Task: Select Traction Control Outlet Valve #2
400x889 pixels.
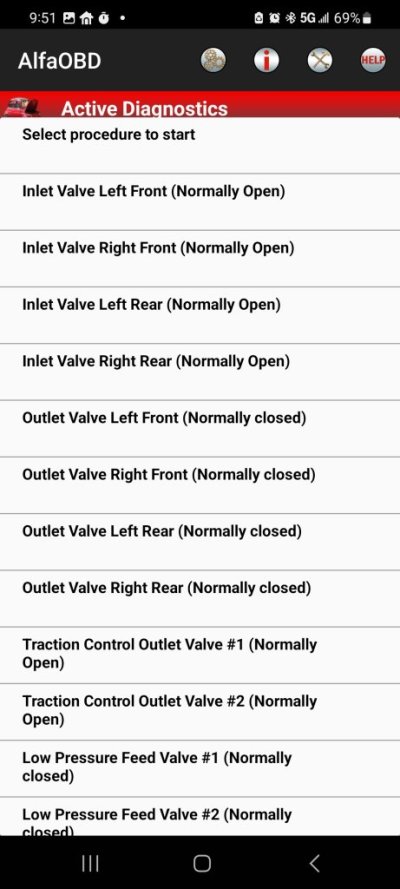Action: pos(200,712)
